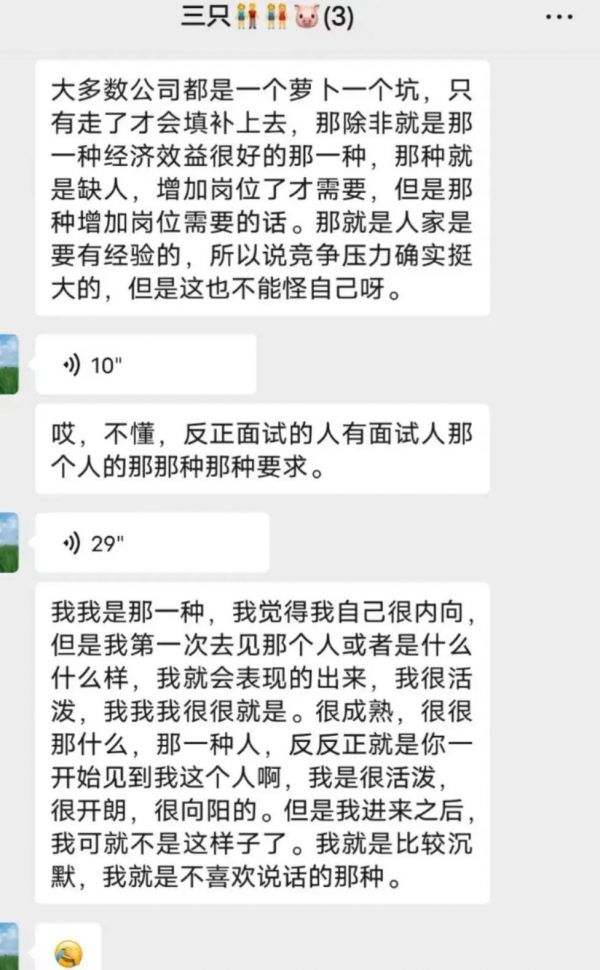Open the group chat overflow menu

tap(559, 17)
